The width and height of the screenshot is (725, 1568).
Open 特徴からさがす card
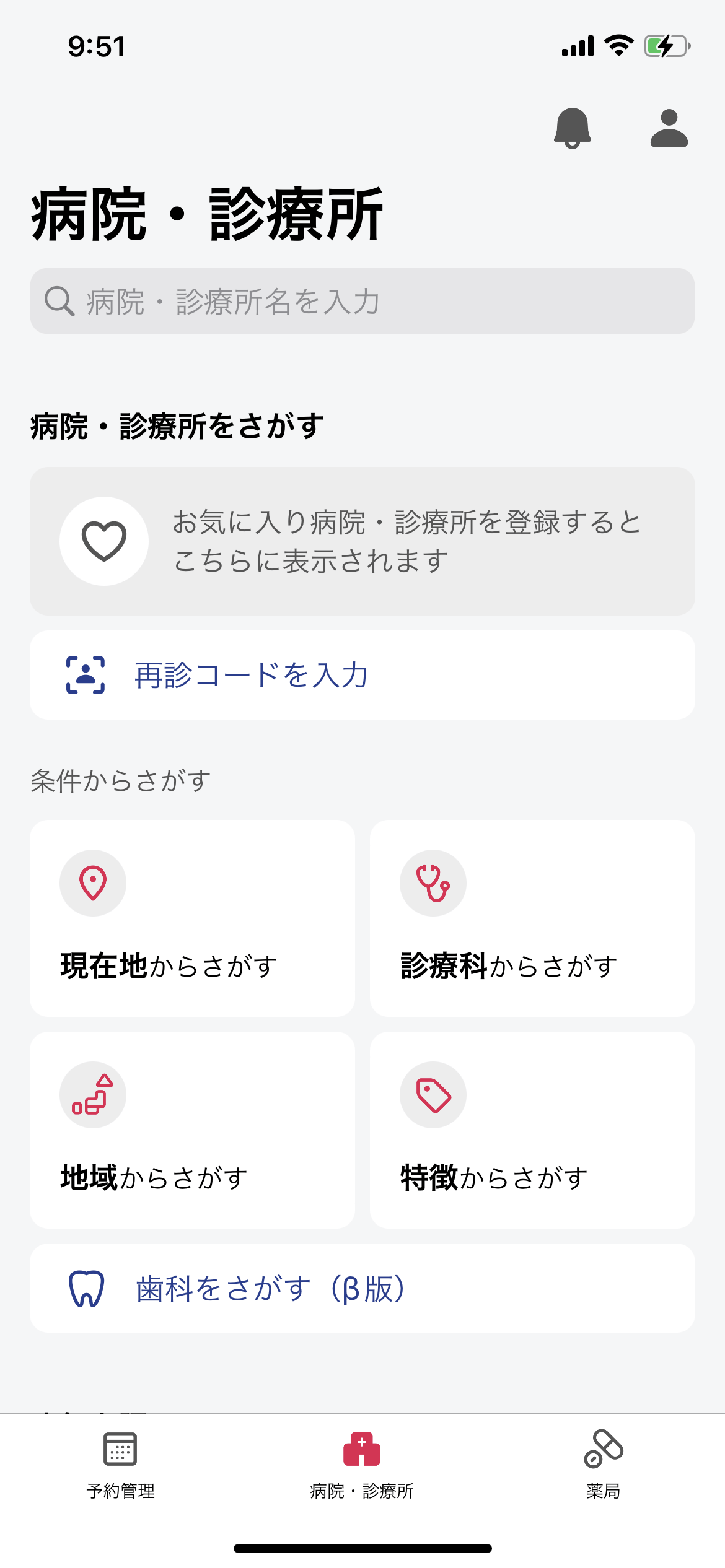click(532, 1130)
